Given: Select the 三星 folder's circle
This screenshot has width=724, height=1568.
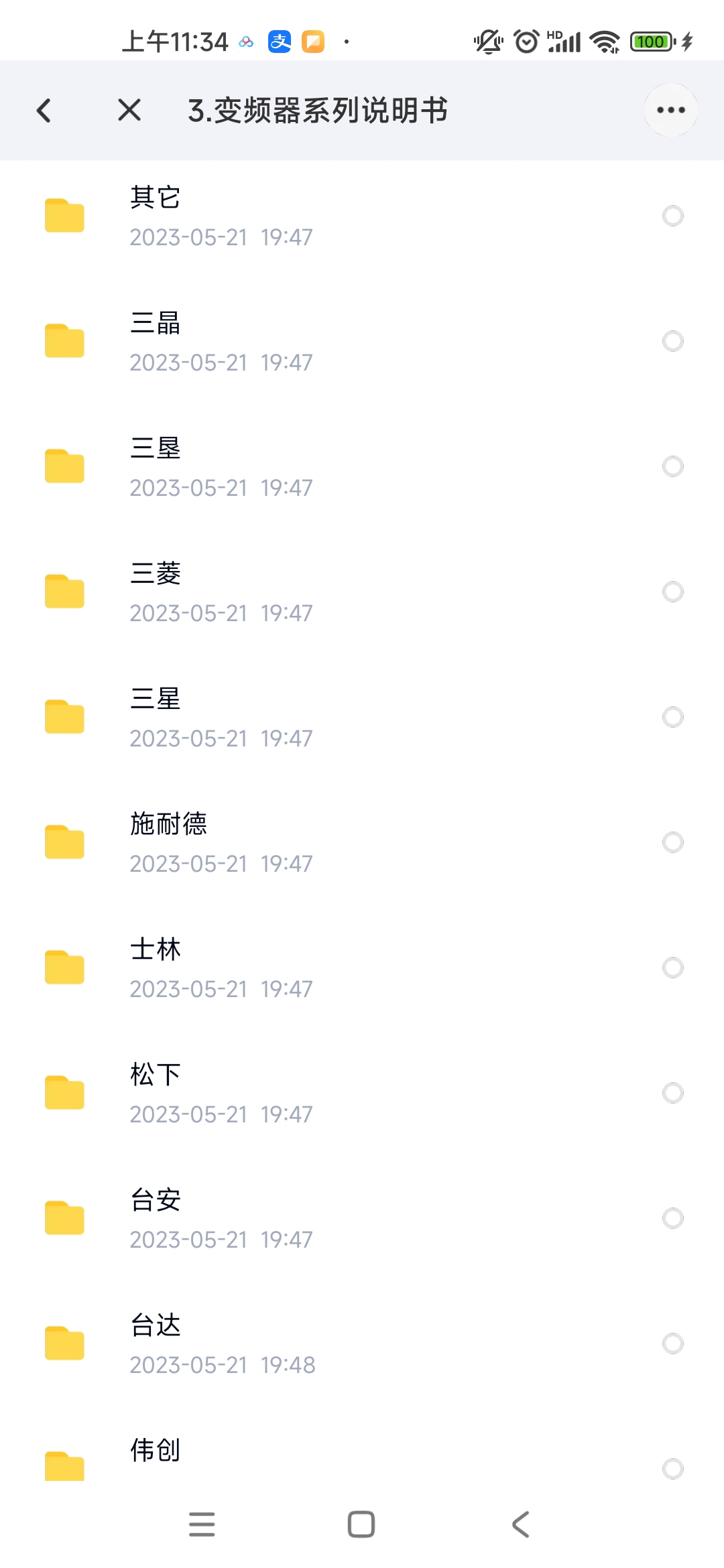Looking at the screenshot, I should (672, 717).
